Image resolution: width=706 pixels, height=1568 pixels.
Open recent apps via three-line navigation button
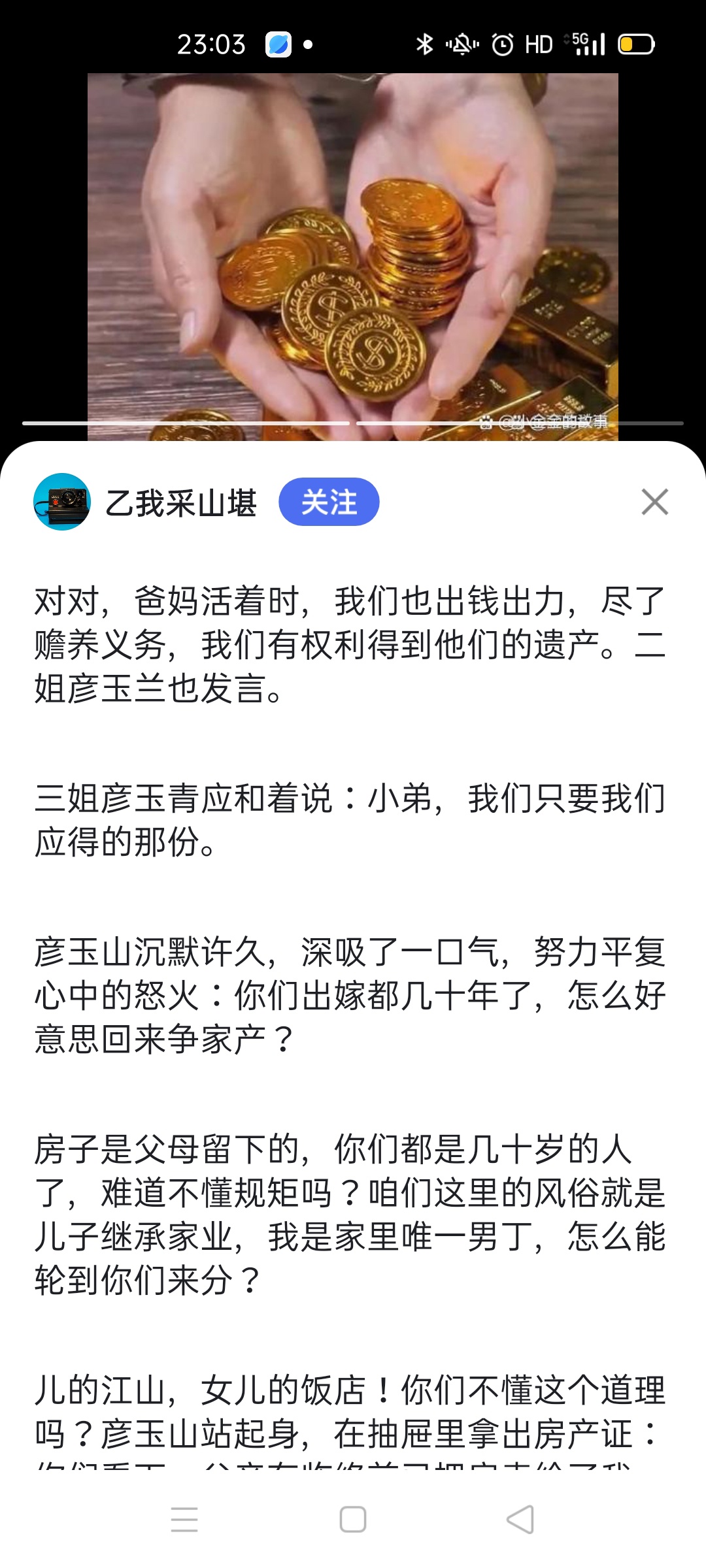(x=184, y=1519)
